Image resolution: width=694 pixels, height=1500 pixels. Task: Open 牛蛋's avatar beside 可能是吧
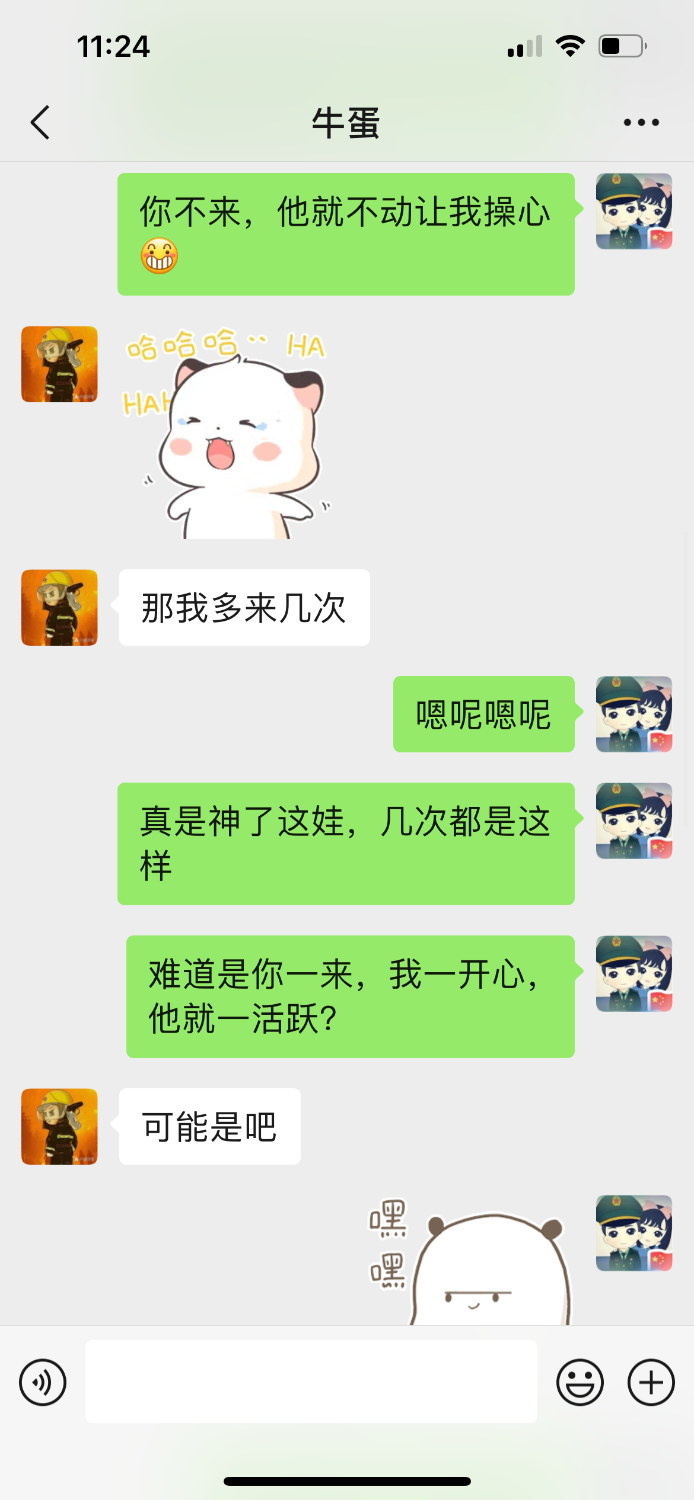coord(60,1127)
